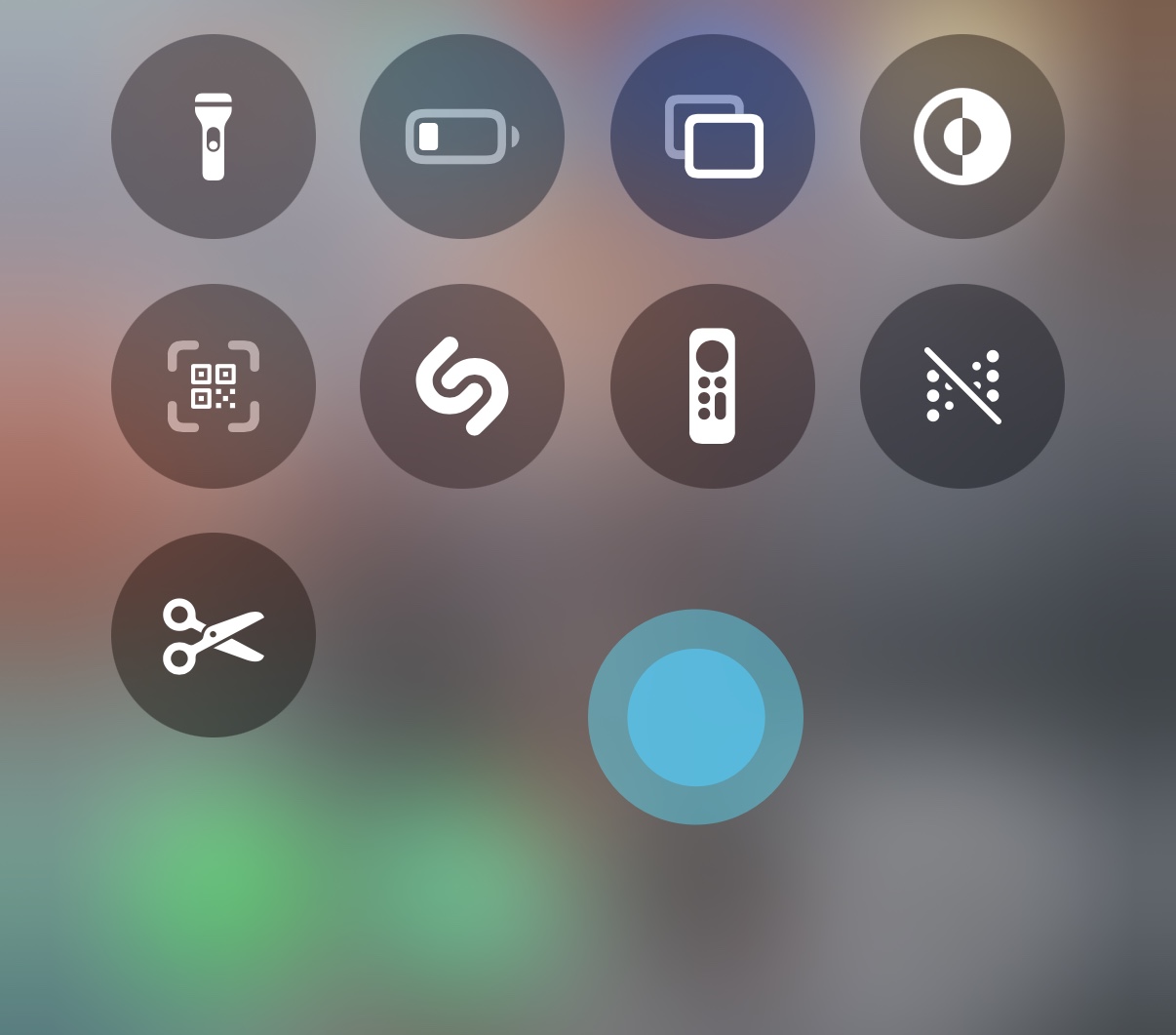This screenshot has width=1176, height=1035.
Task: Launch the QR code scanner
Action: pos(214,386)
